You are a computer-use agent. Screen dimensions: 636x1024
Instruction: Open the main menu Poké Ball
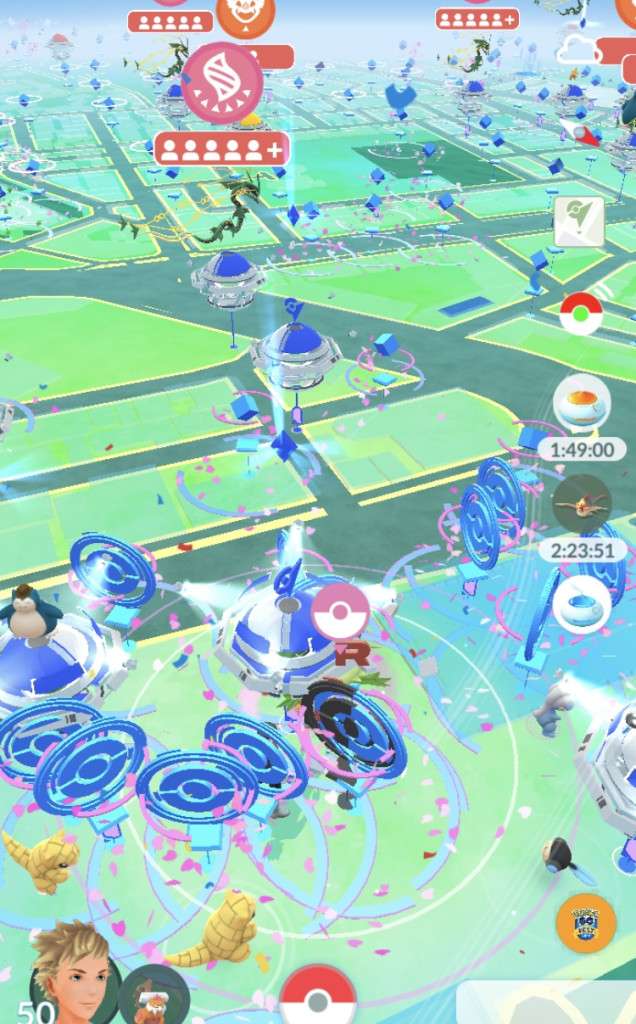click(x=317, y=996)
